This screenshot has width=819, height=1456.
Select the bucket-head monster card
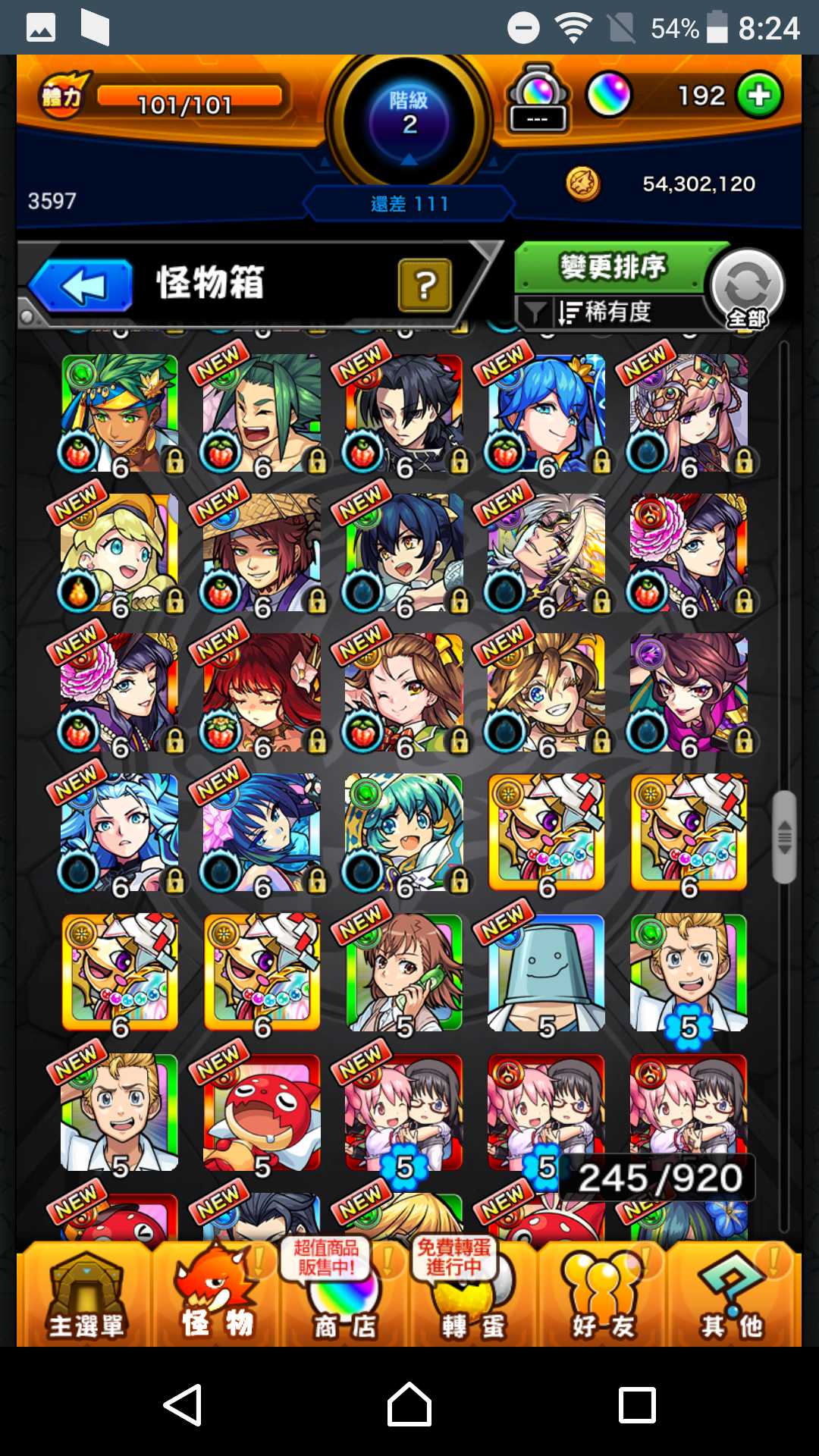pos(546,972)
